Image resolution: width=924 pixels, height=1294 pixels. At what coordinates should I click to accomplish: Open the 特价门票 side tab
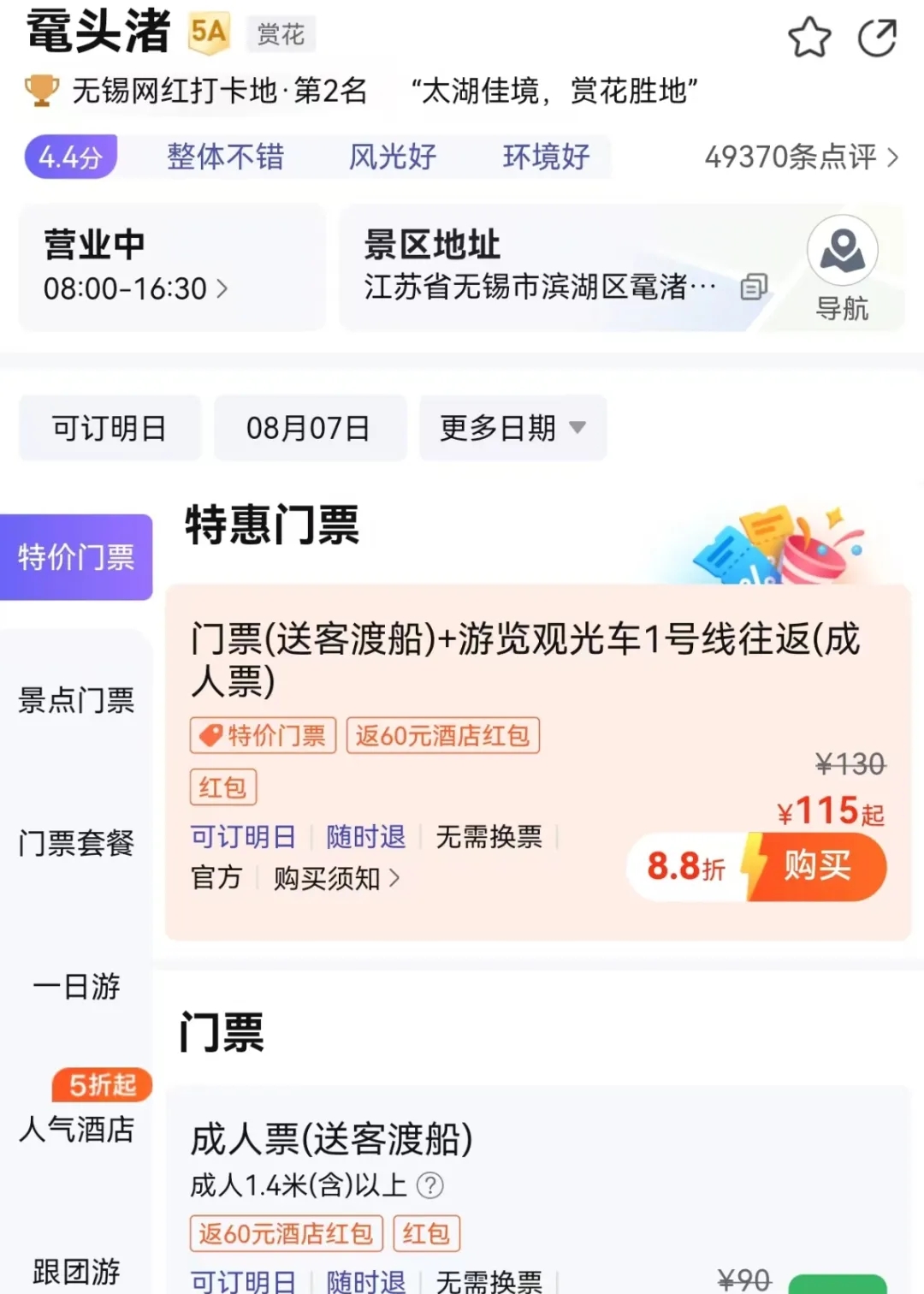(x=76, y=557)
